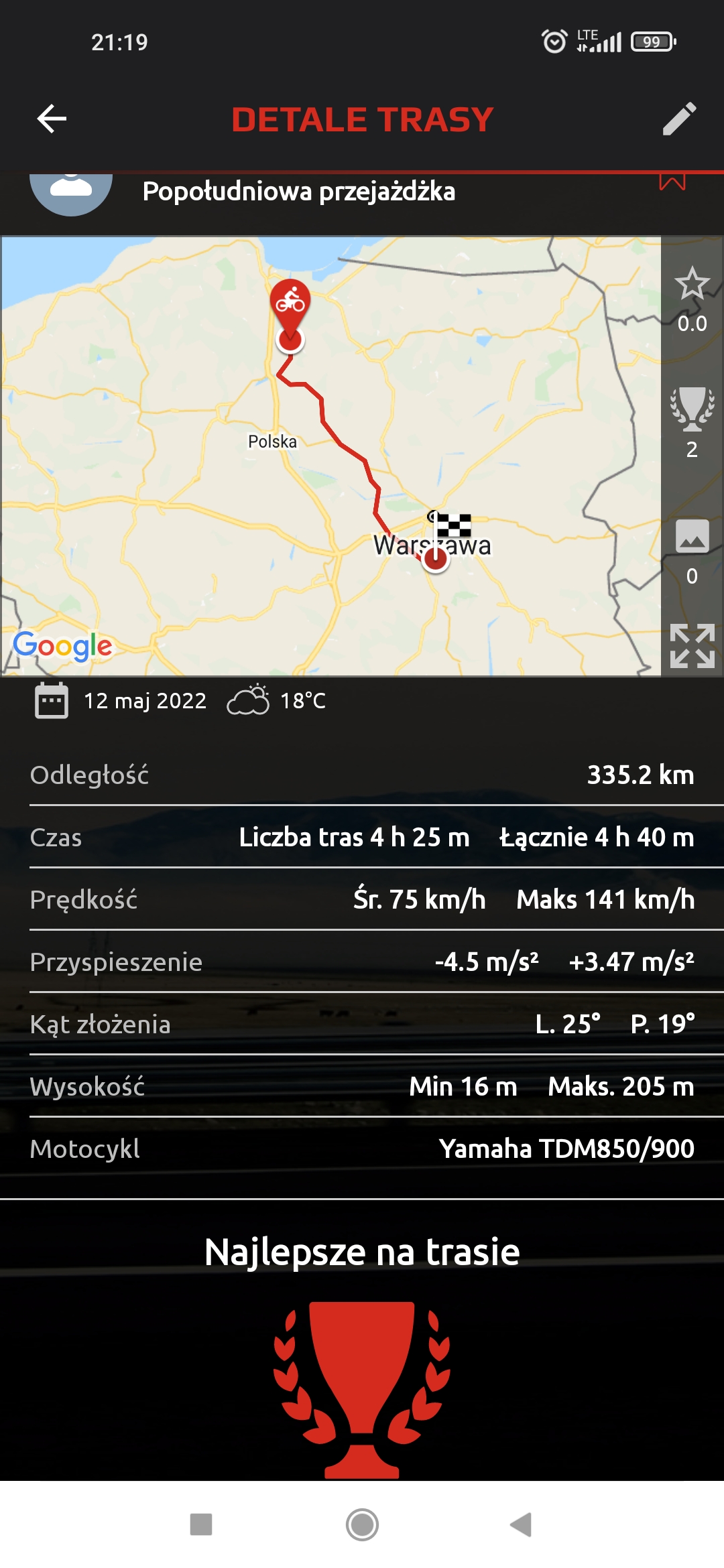Screen dimensions: 724x1568
Task: Tap the red bookmark flag icon
Action: (x=672, y=182)
